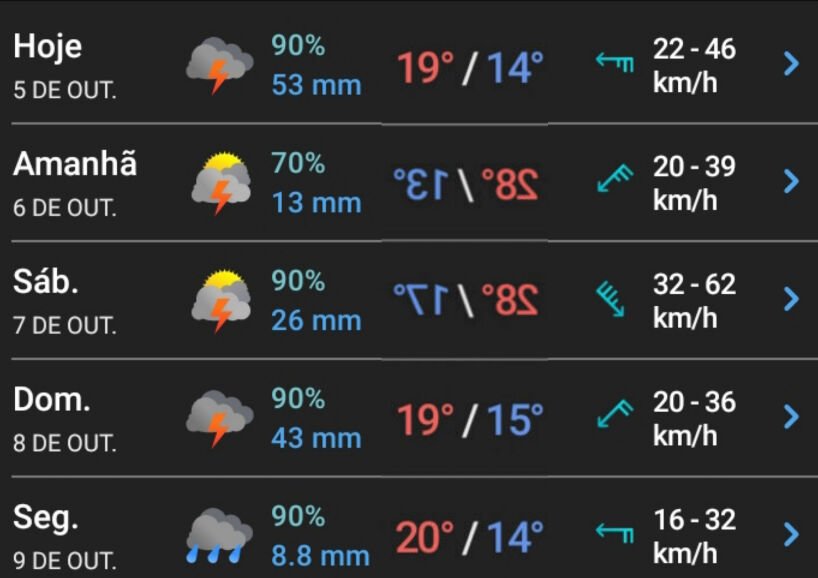View Sáb. 7 de out. forecast details
The width and height of the screenshot is (818, 578).
click(x=790, y=299)
